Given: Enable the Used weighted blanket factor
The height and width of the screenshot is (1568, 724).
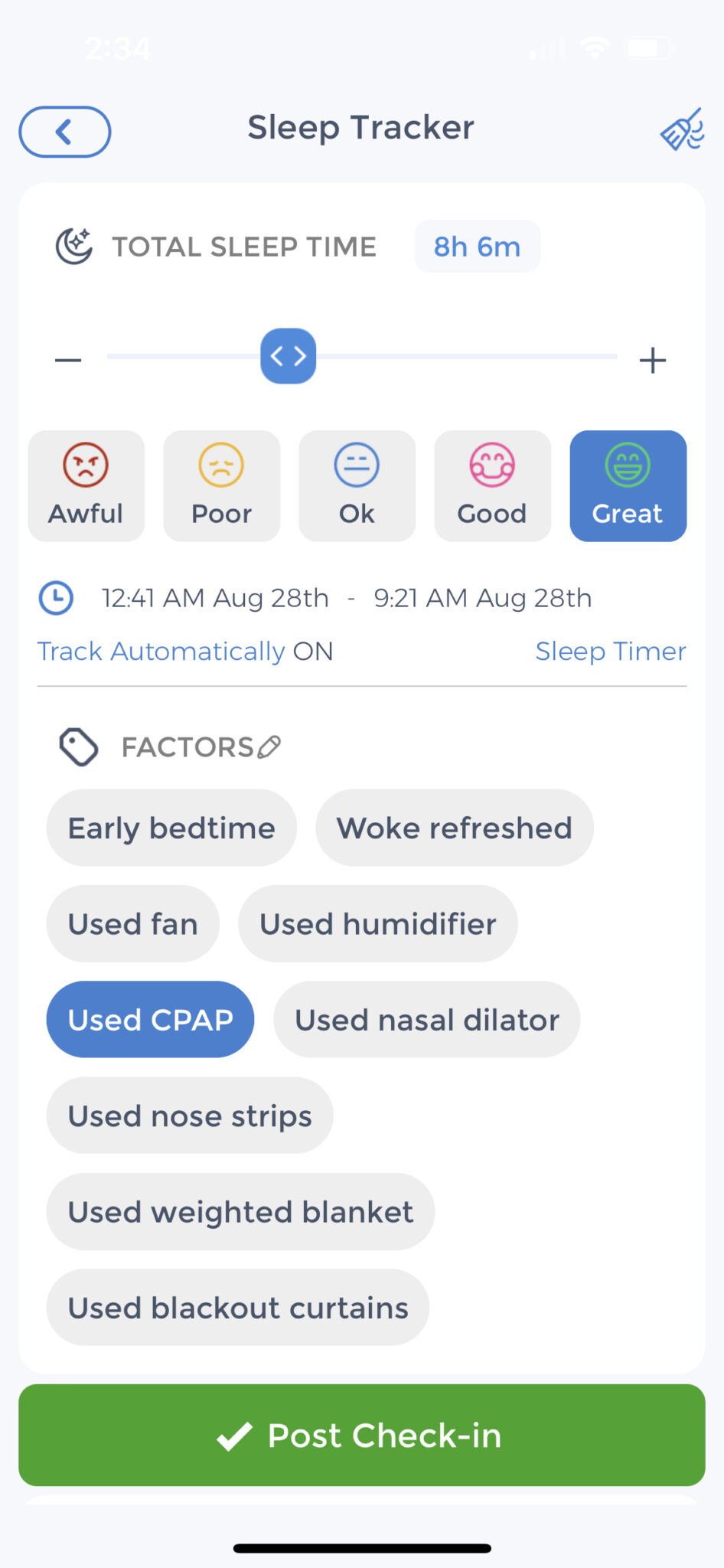Looking at the screenshot, I should (240, 1211).
